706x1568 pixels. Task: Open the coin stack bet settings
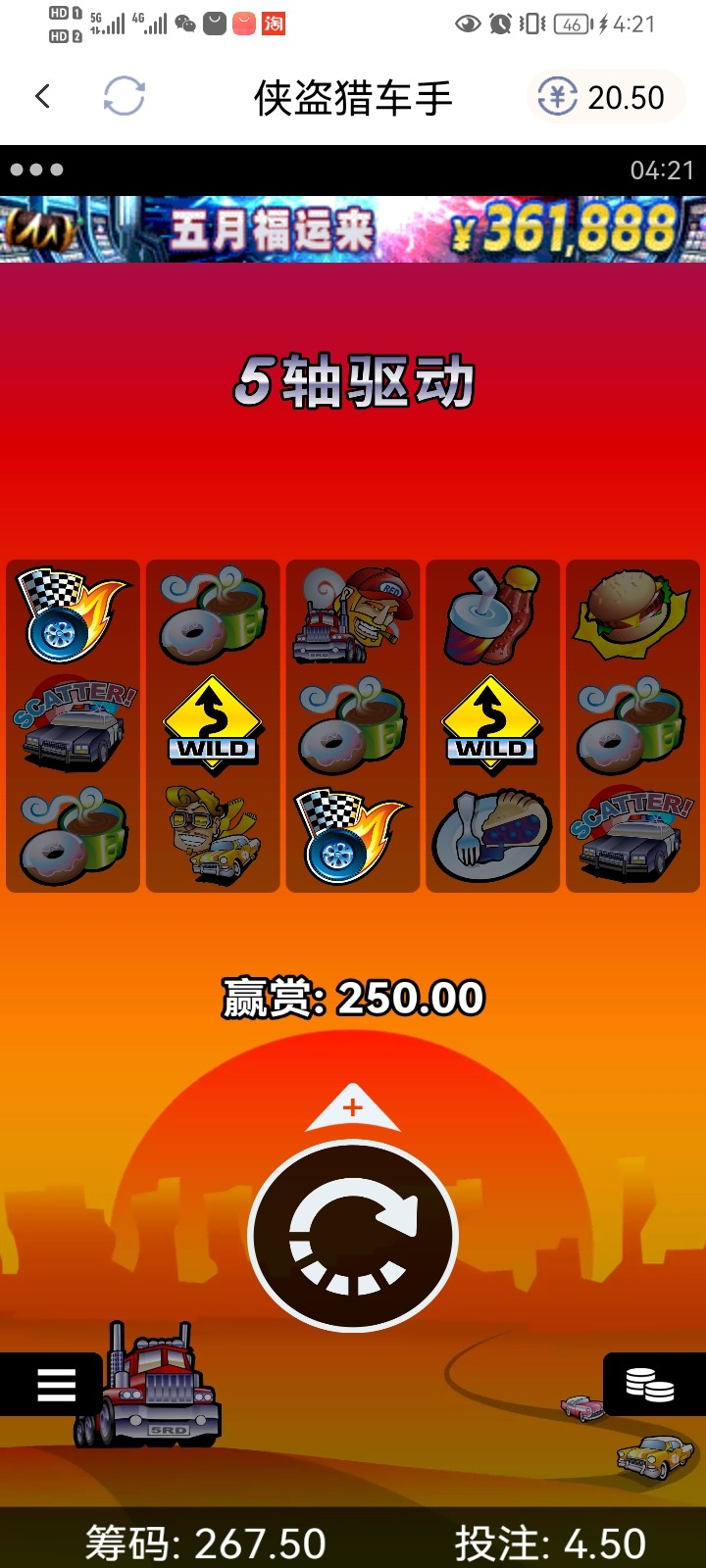650,1385
